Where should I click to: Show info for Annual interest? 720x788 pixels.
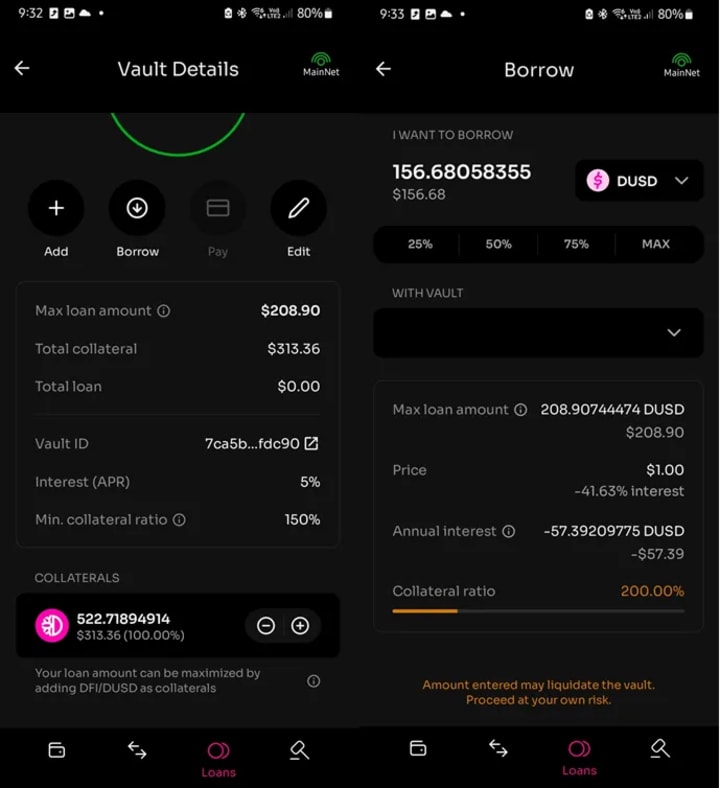[508, 531]
